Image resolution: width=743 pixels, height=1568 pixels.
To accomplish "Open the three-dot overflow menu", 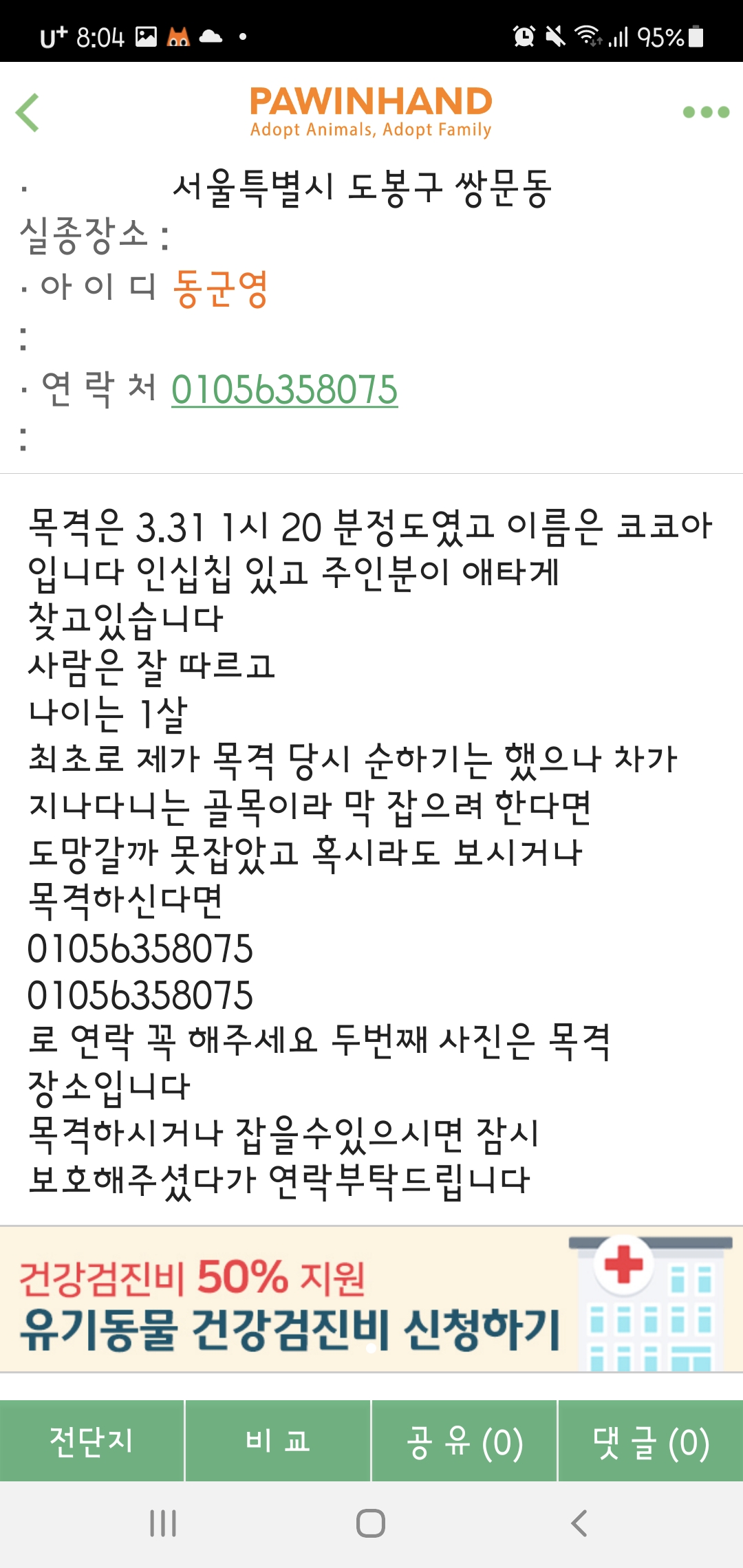I will [706, 112].
